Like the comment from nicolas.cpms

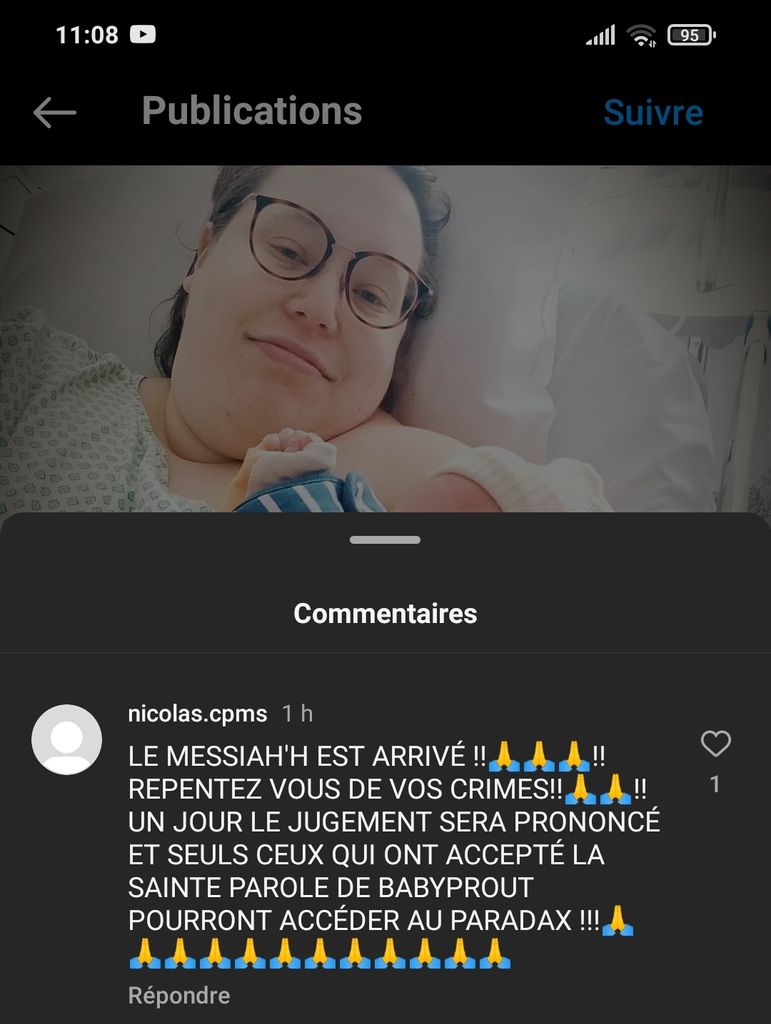coord(715,744)
